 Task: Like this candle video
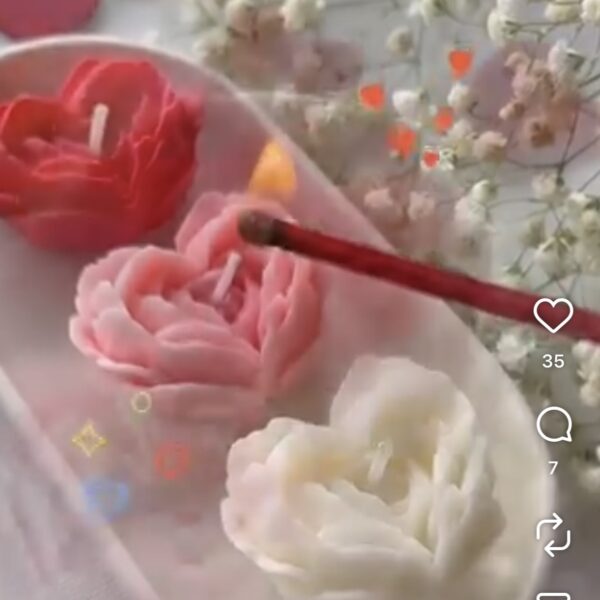[553, 316]
